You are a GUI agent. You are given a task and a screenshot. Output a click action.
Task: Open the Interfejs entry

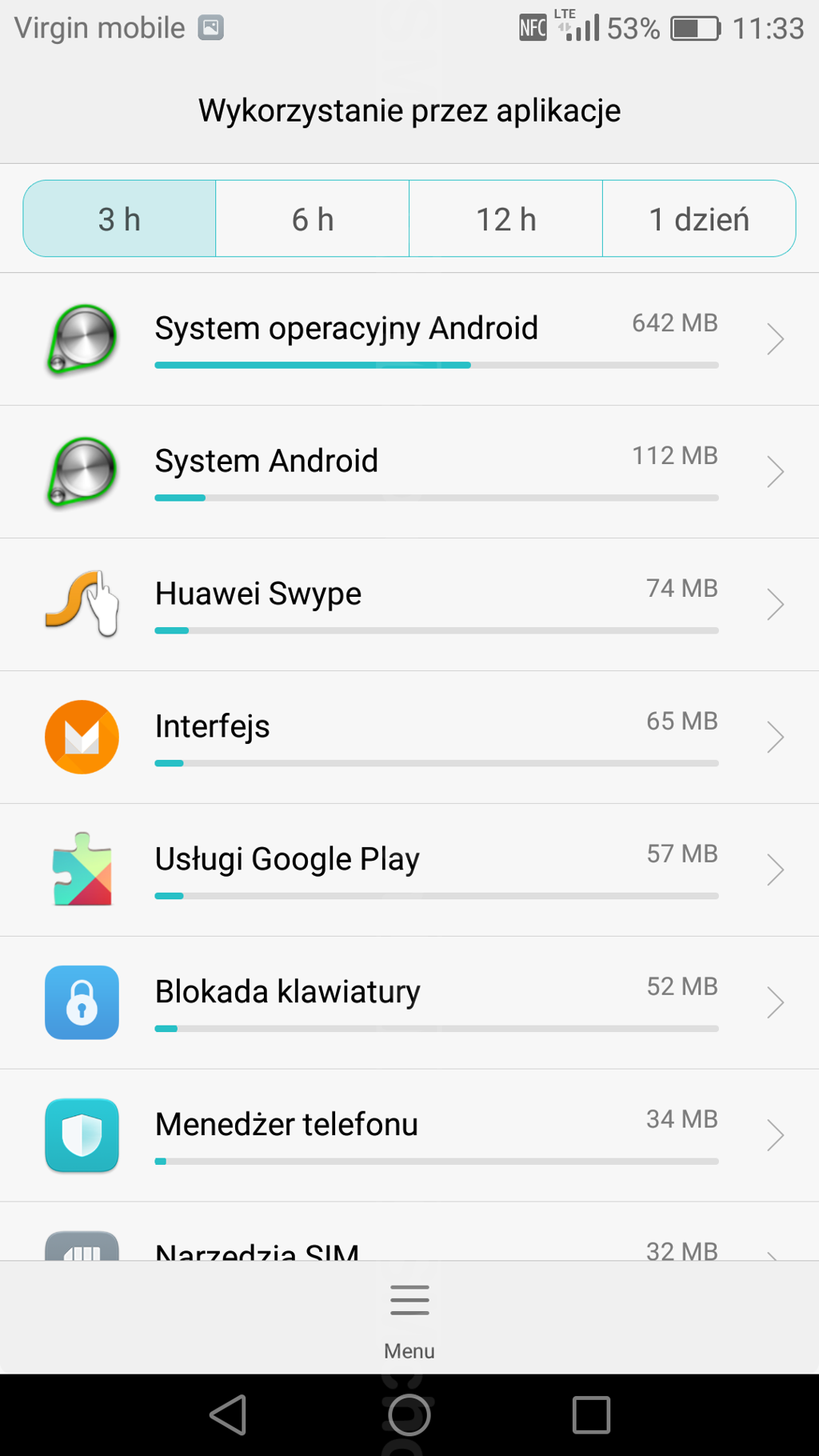point(409,738)
